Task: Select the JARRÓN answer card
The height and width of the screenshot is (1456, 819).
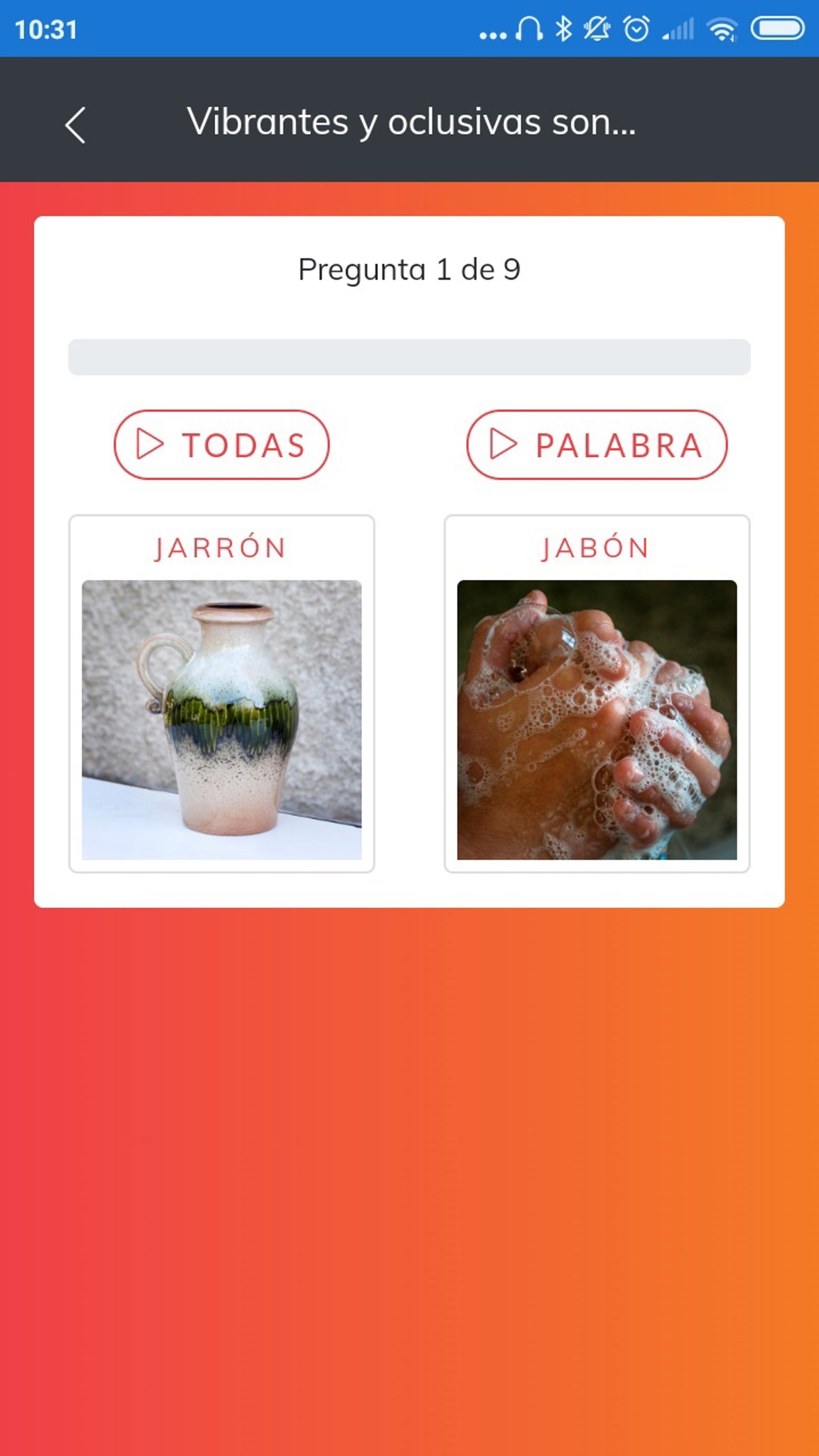Action: point(221,694)
